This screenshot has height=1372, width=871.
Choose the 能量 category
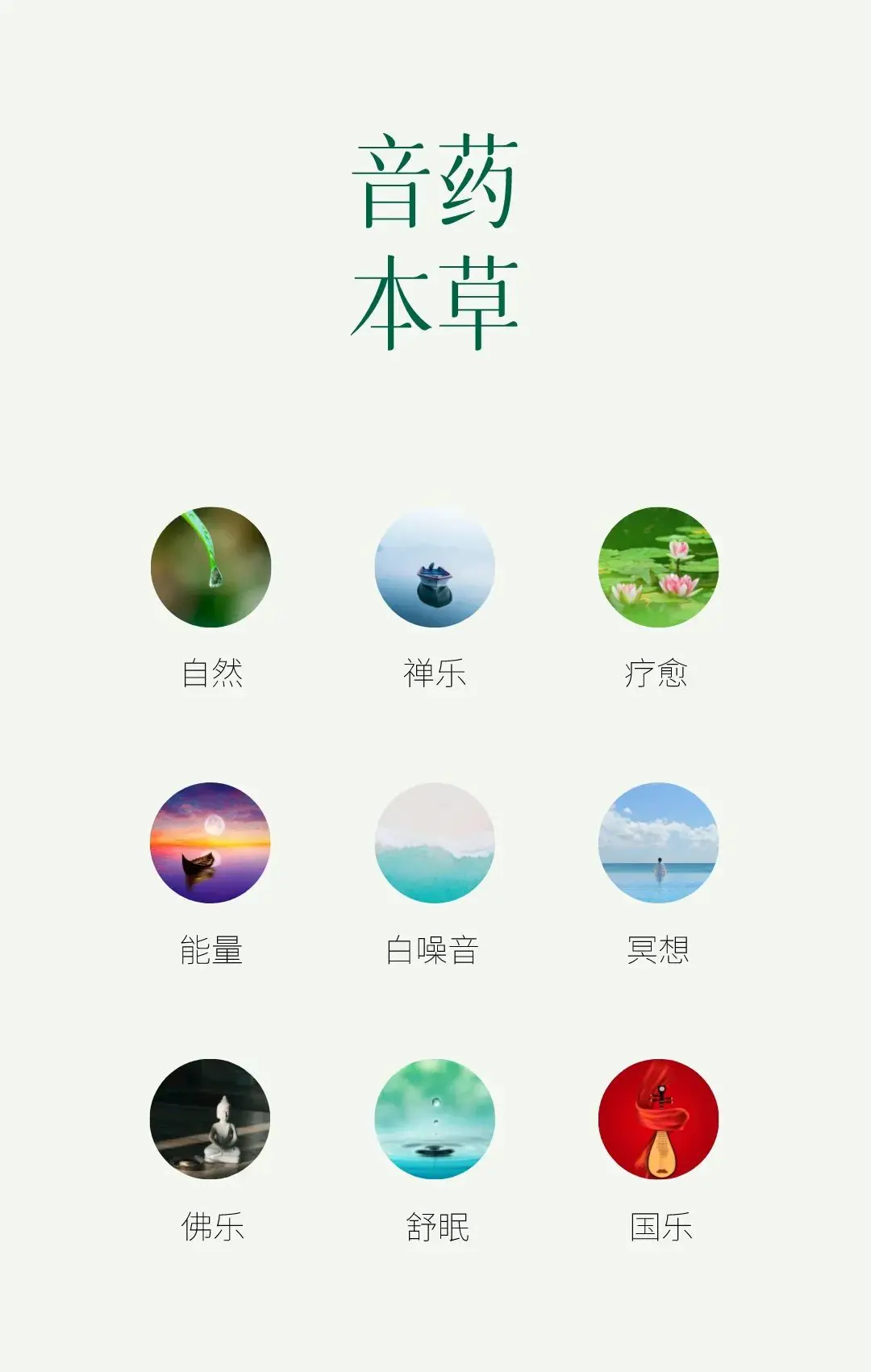(210, 843)
